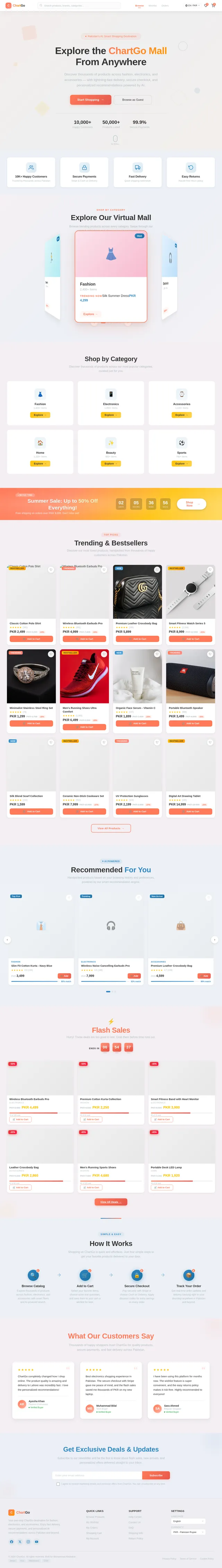Subscribe to the newsletter
222x1568 pixels.
tap(156, 1476)
